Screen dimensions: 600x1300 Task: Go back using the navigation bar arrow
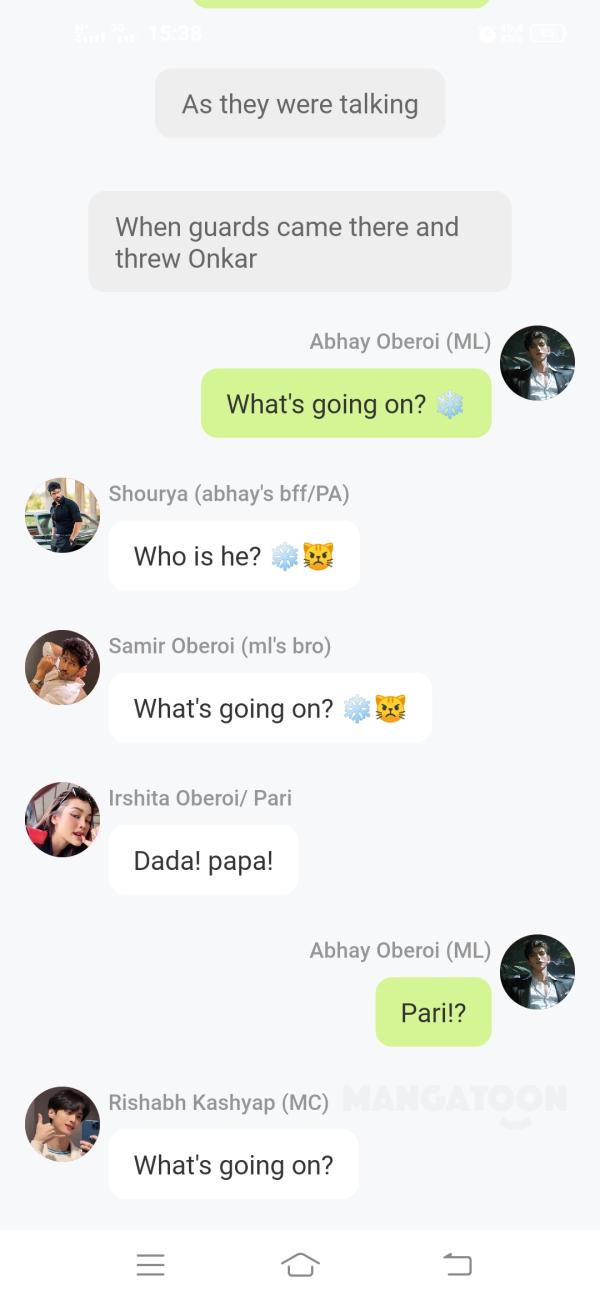click(457, 1265)
